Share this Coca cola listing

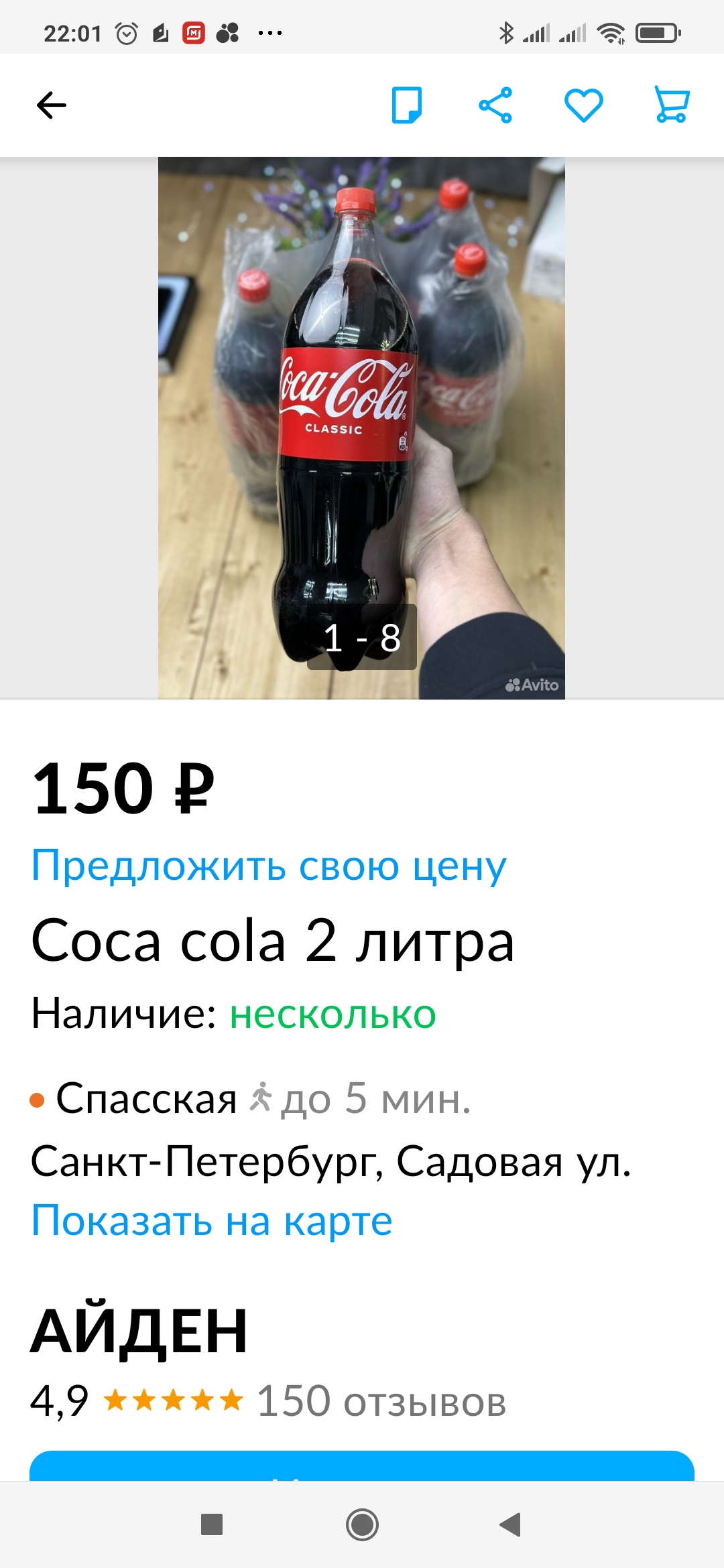pos(495,105)
